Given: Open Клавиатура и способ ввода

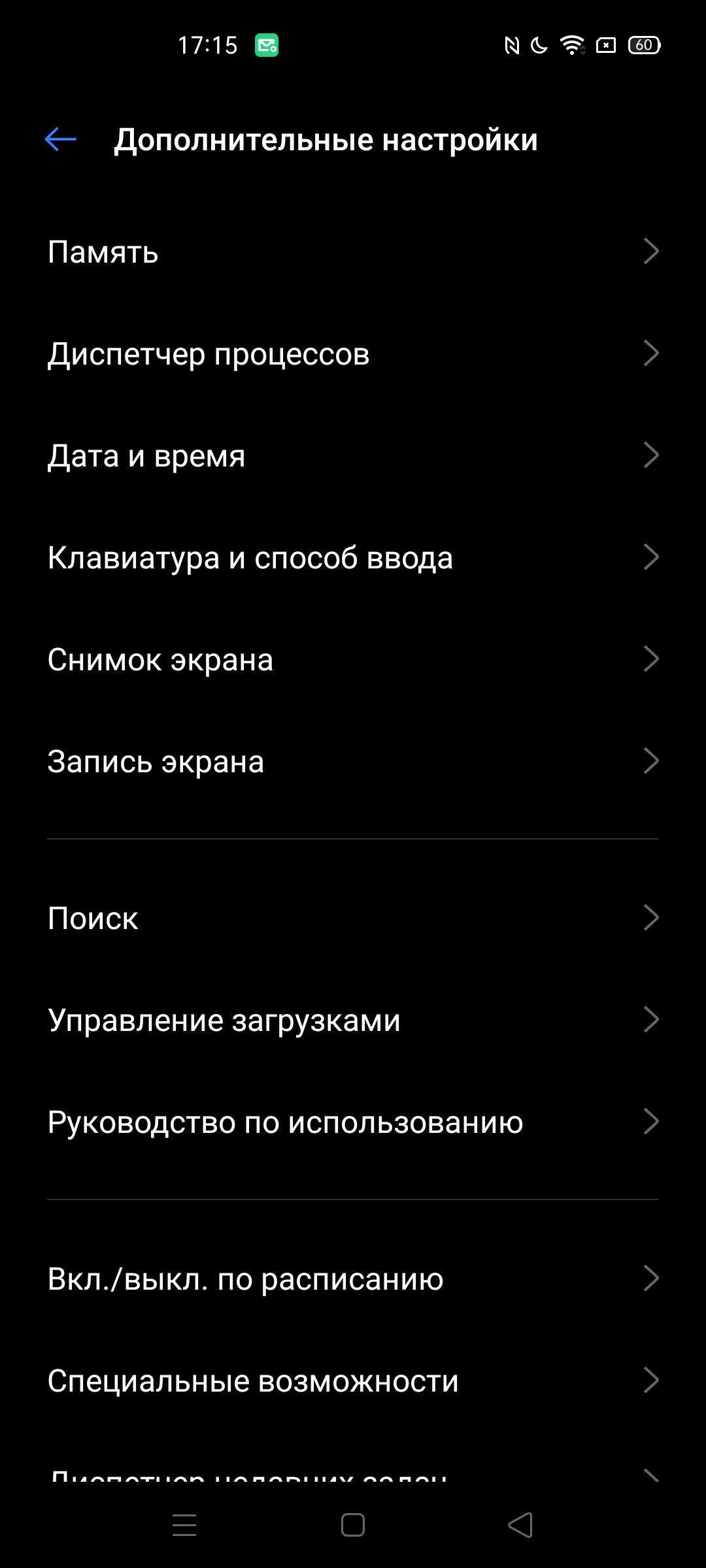Looking at the screenshot, I should tap(353, 557).
